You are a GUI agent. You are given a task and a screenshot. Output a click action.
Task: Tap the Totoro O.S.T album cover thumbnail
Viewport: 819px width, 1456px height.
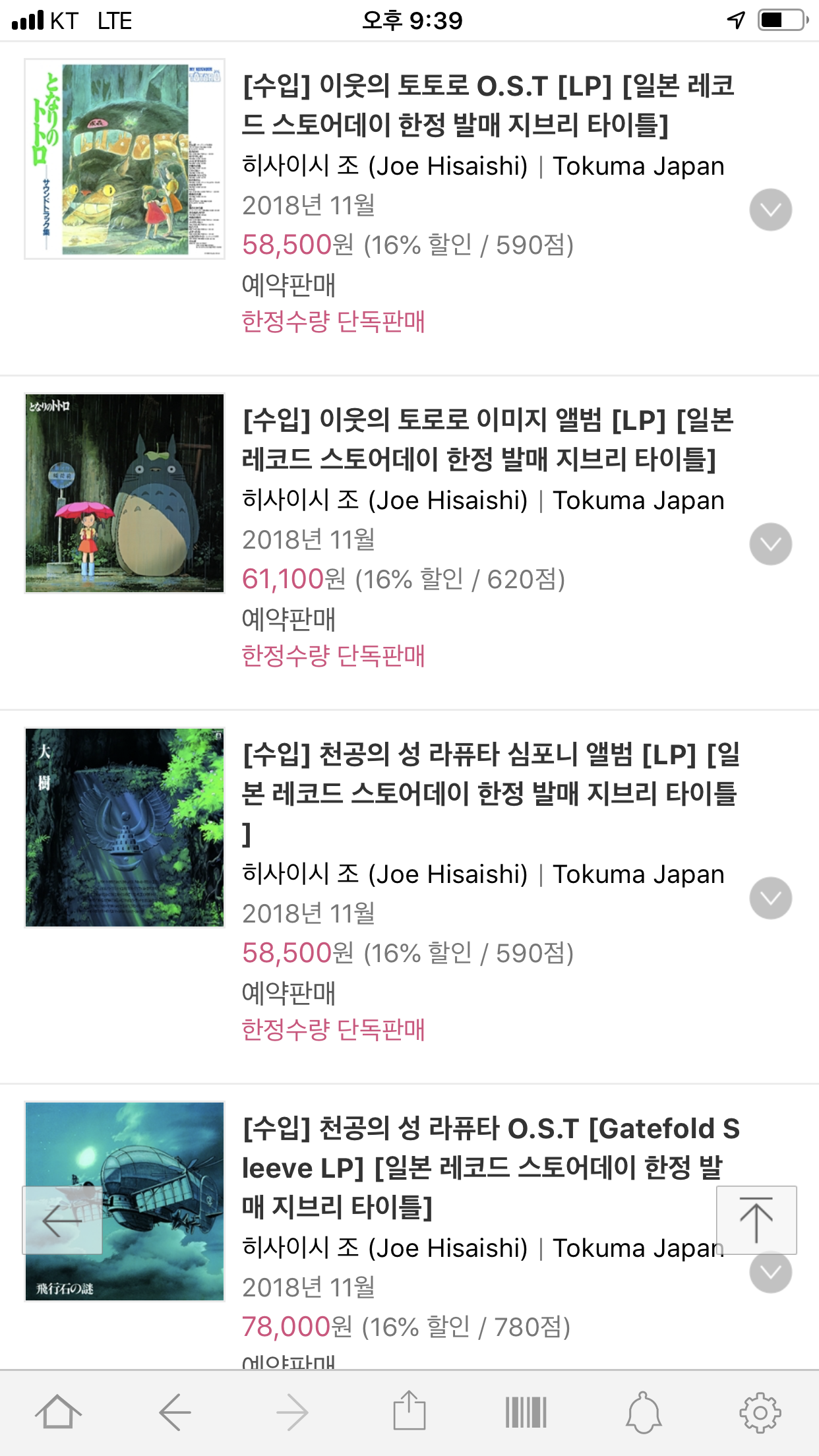pos(125,159)
